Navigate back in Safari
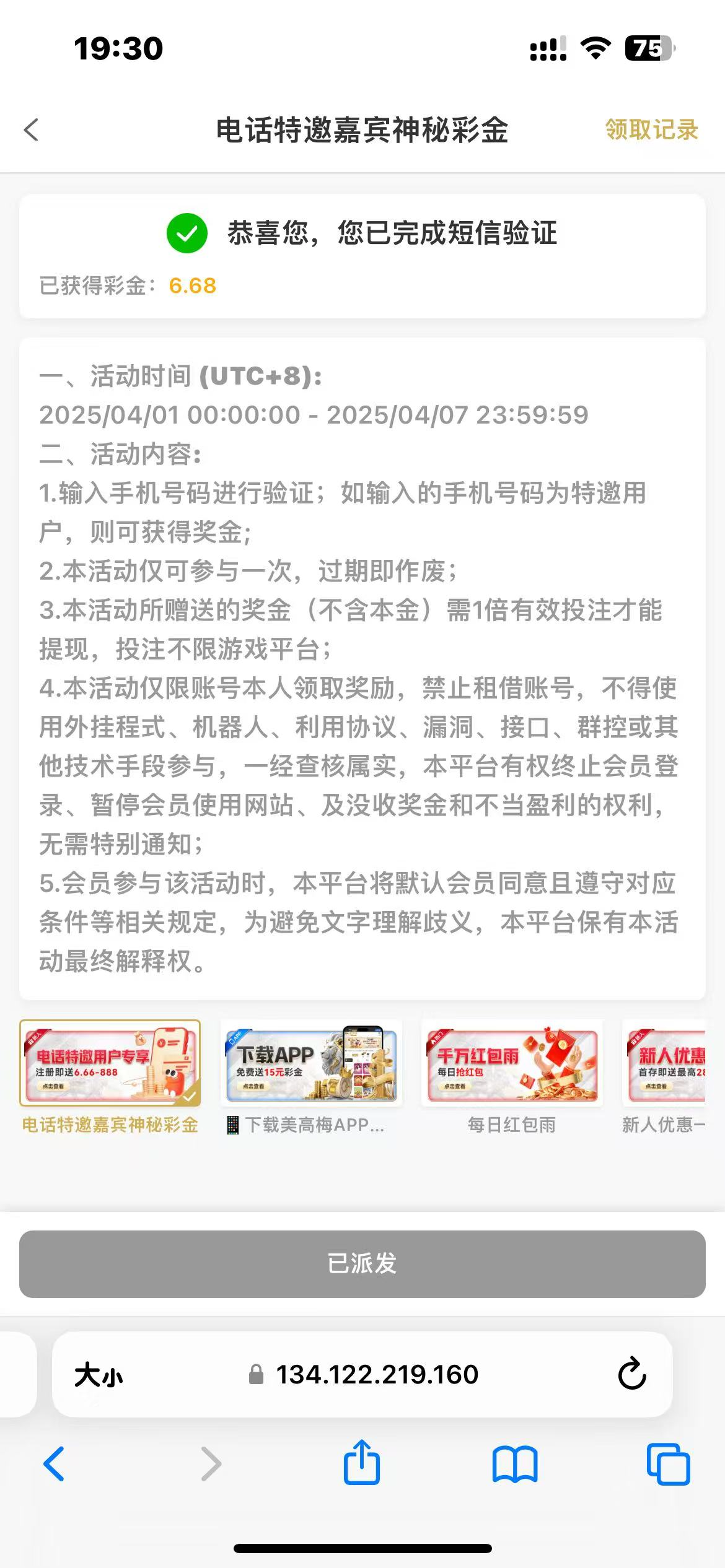 coord(54,1464)
